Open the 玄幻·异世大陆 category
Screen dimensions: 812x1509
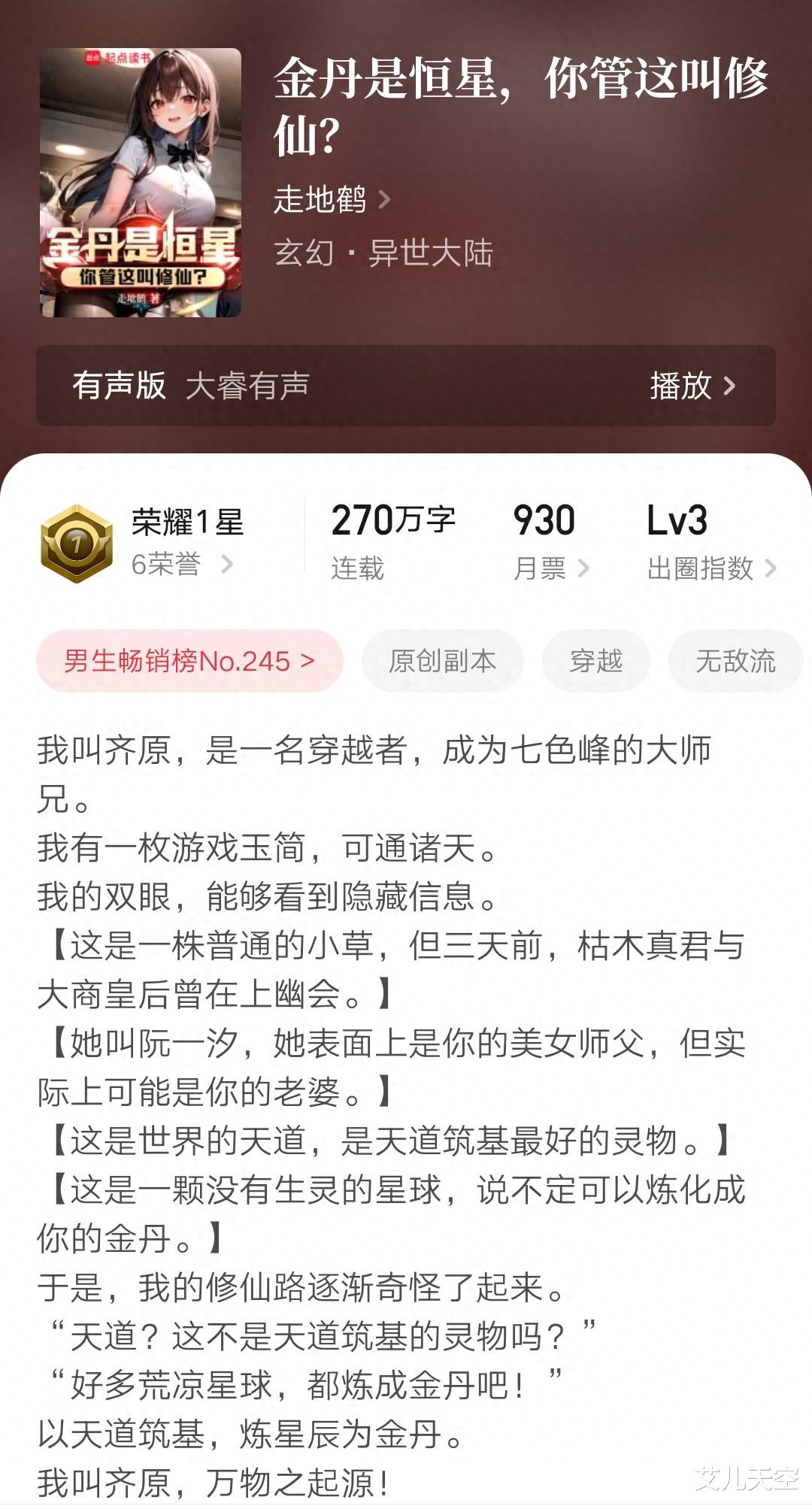pos(383,253)
